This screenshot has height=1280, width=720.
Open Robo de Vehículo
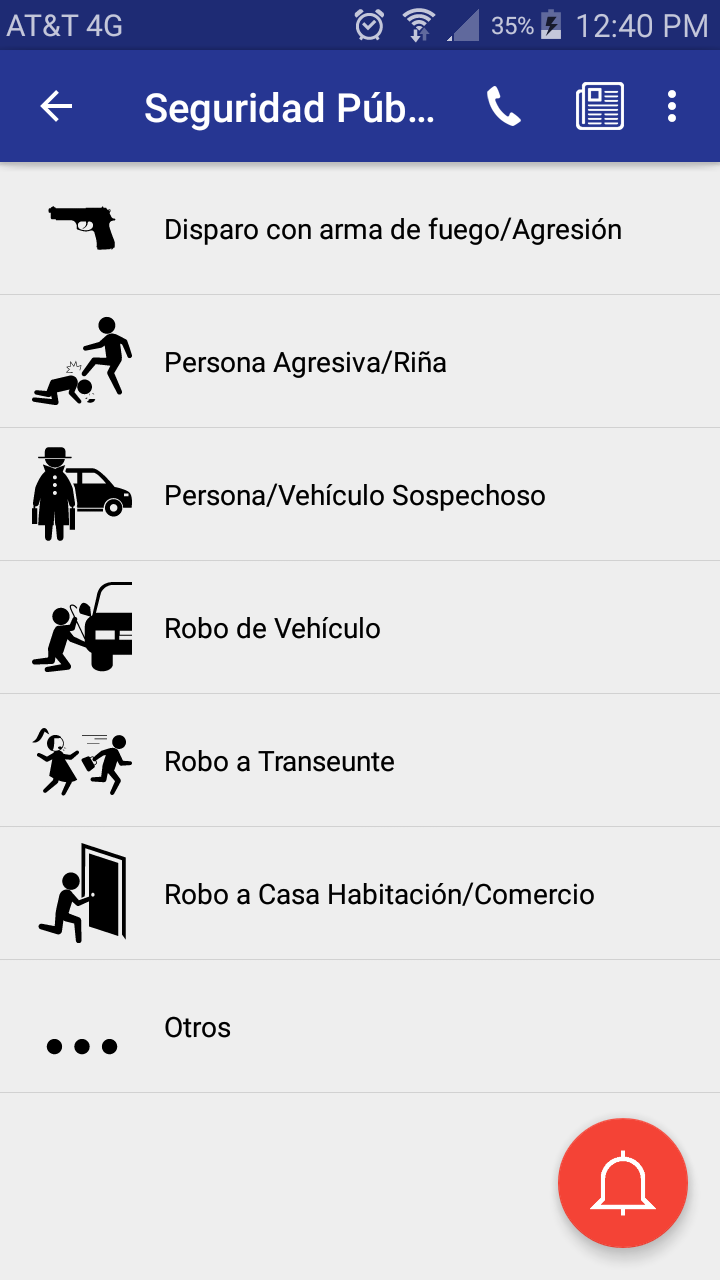click(x=272, y=628)
